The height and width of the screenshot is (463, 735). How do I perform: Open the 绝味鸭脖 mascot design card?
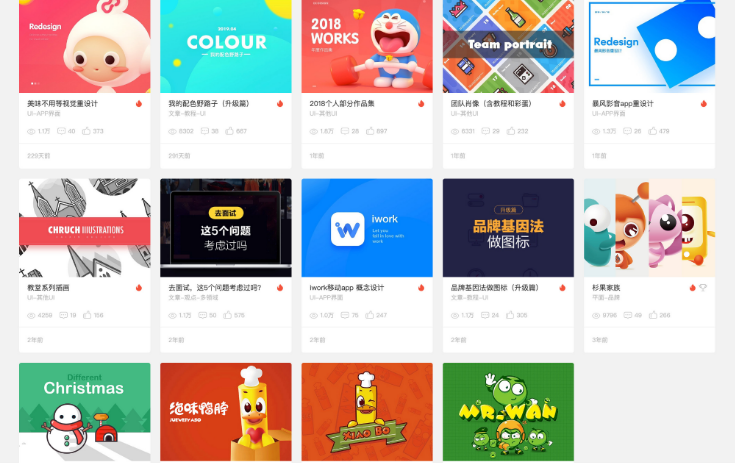pyautogui.click(x=226, y=412)
